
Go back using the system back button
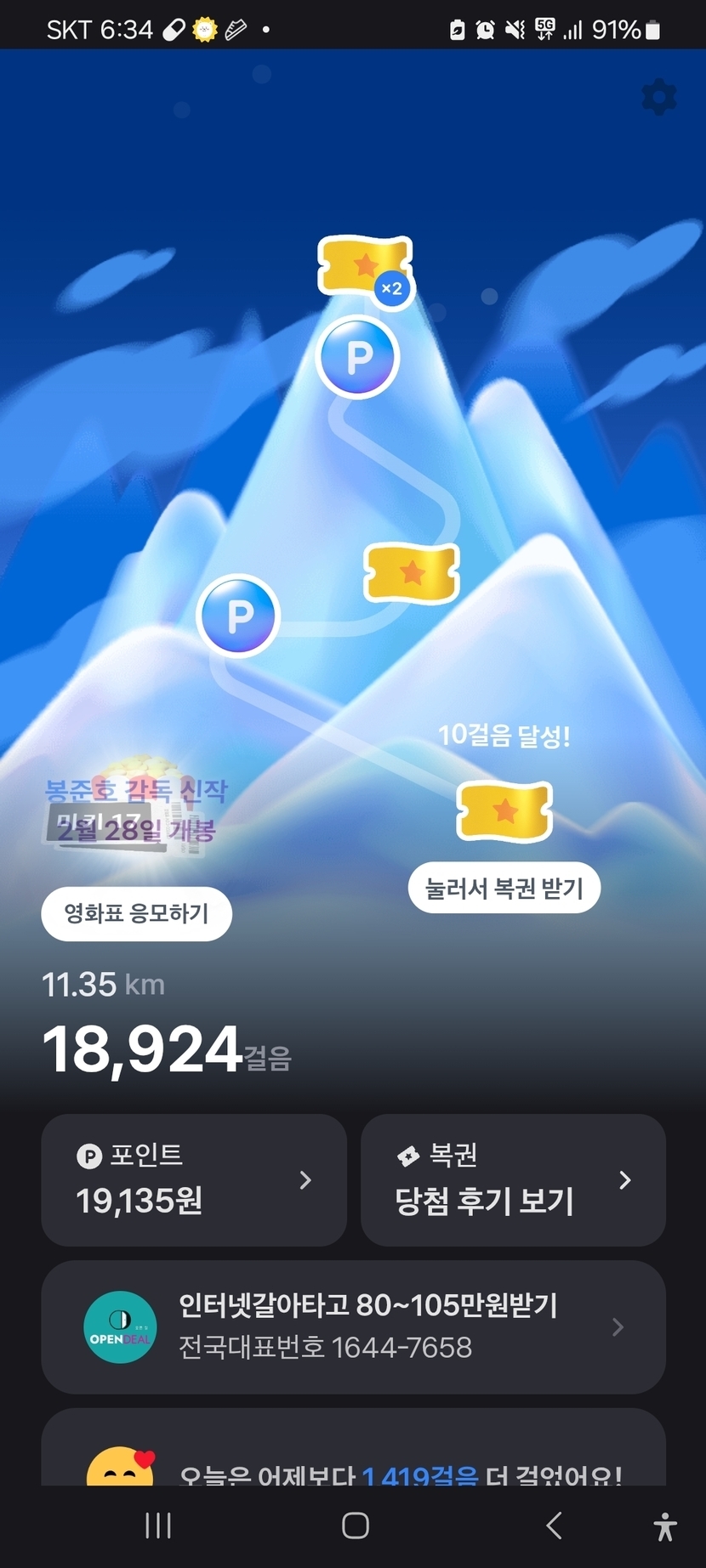(554, 1525)
